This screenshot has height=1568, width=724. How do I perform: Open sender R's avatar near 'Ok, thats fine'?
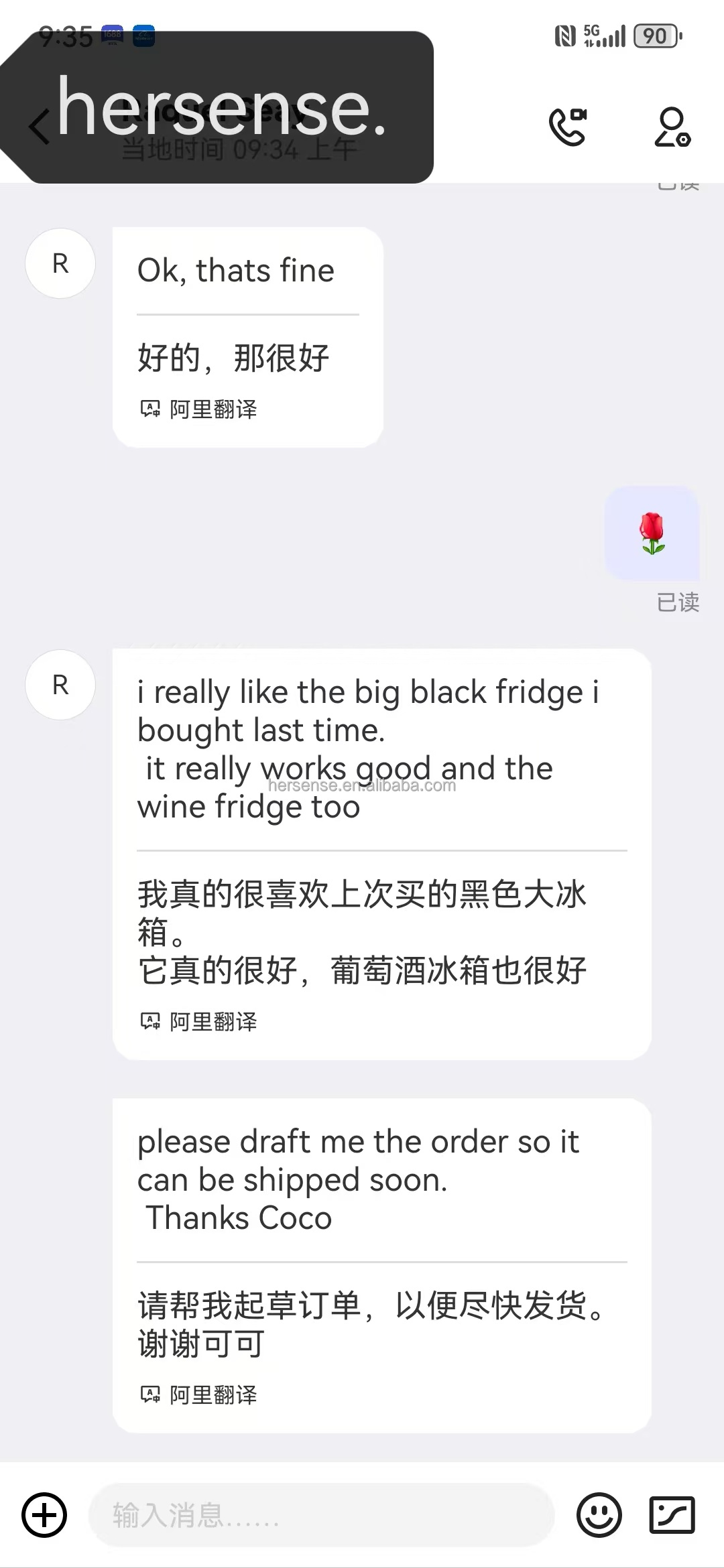pos(60,264)
